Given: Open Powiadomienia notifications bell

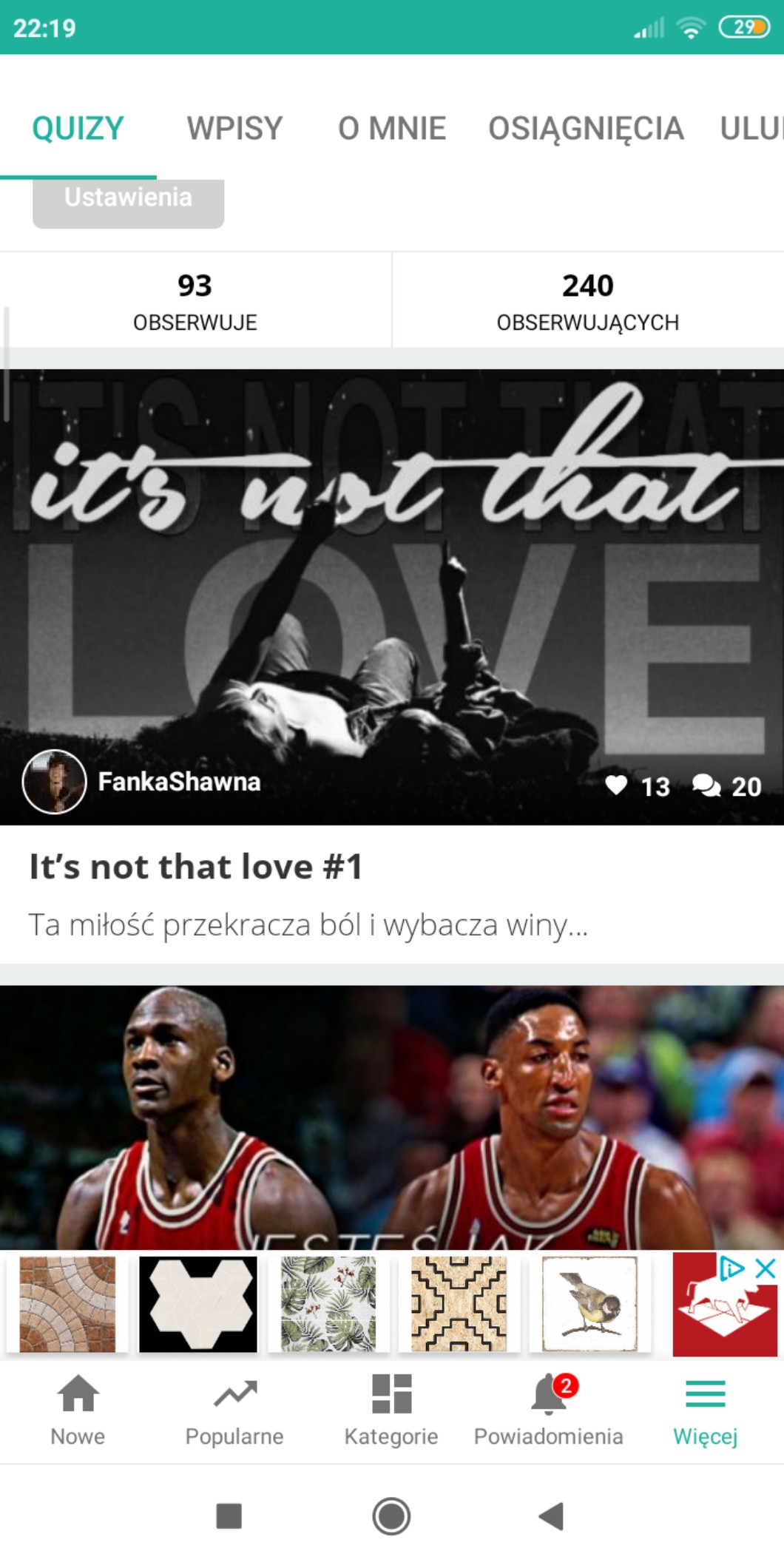Looking at the screenshot, I should 548,1410.
